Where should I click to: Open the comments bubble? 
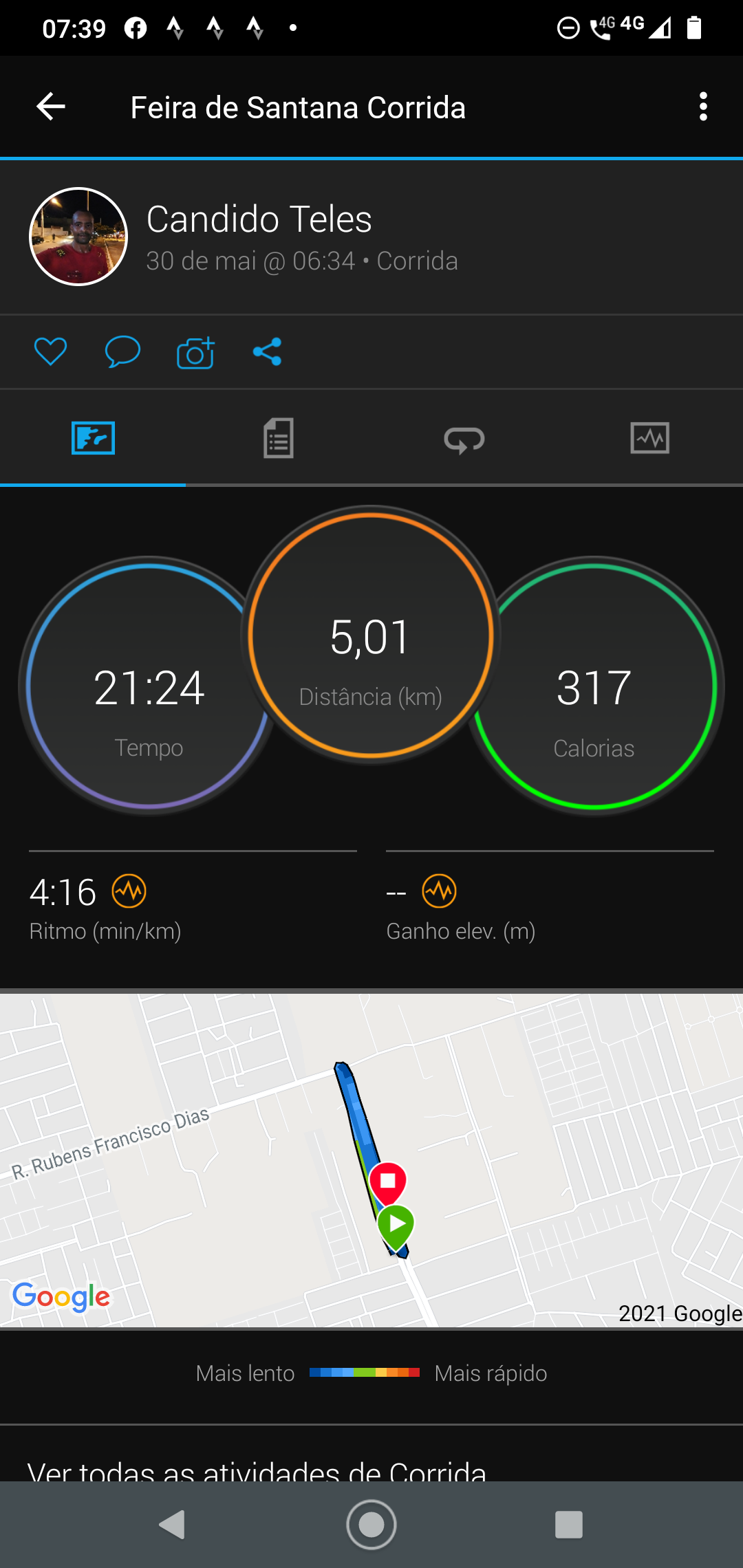122,351
